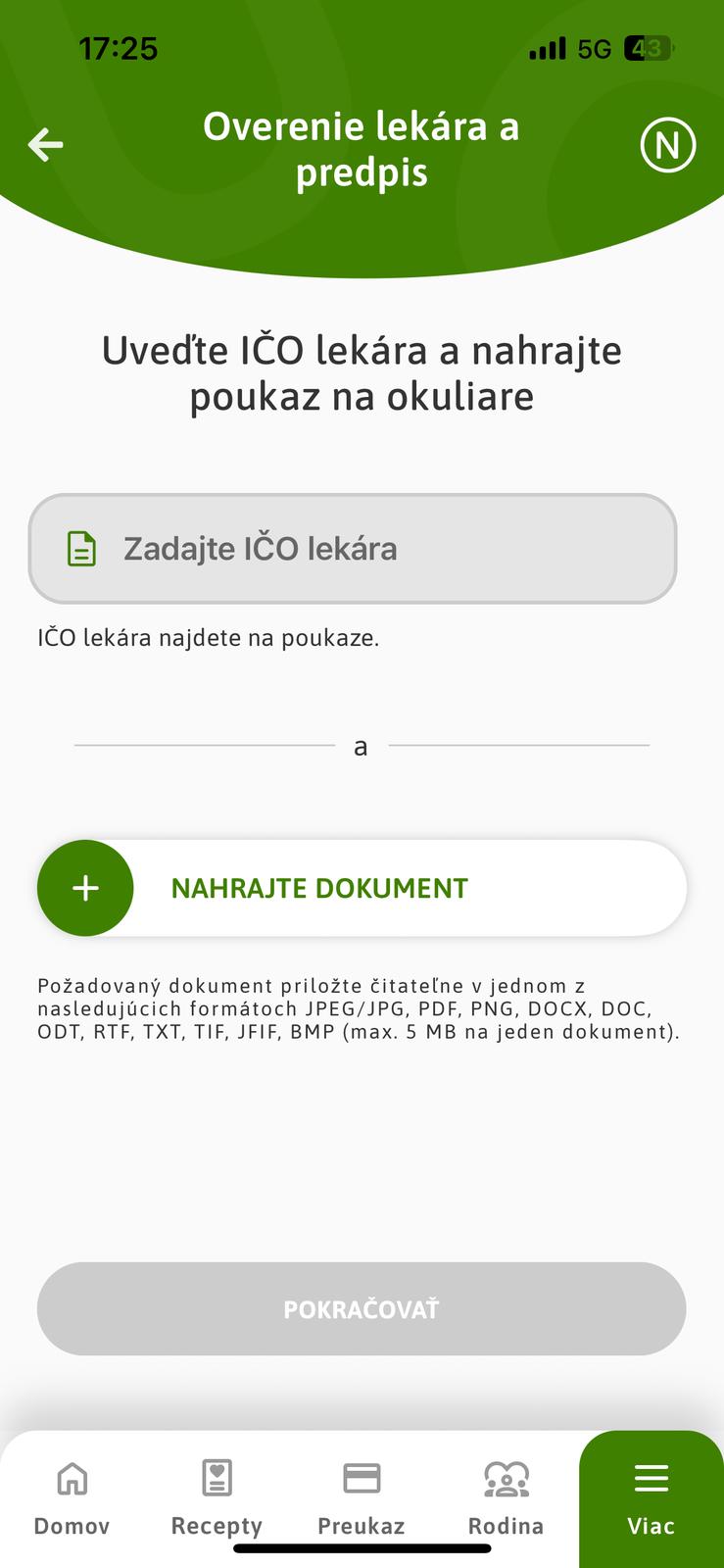Screen dimensions: 724x1568
Task: Tap Nahrajte dokument to upload
Action: 362,888
